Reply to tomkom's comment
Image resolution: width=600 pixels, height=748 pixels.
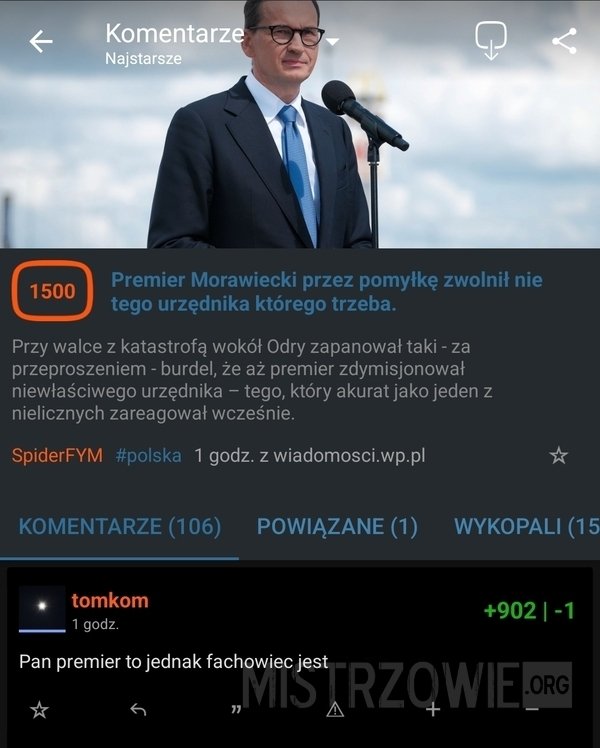pyautogui.click(x=138, y=710)
